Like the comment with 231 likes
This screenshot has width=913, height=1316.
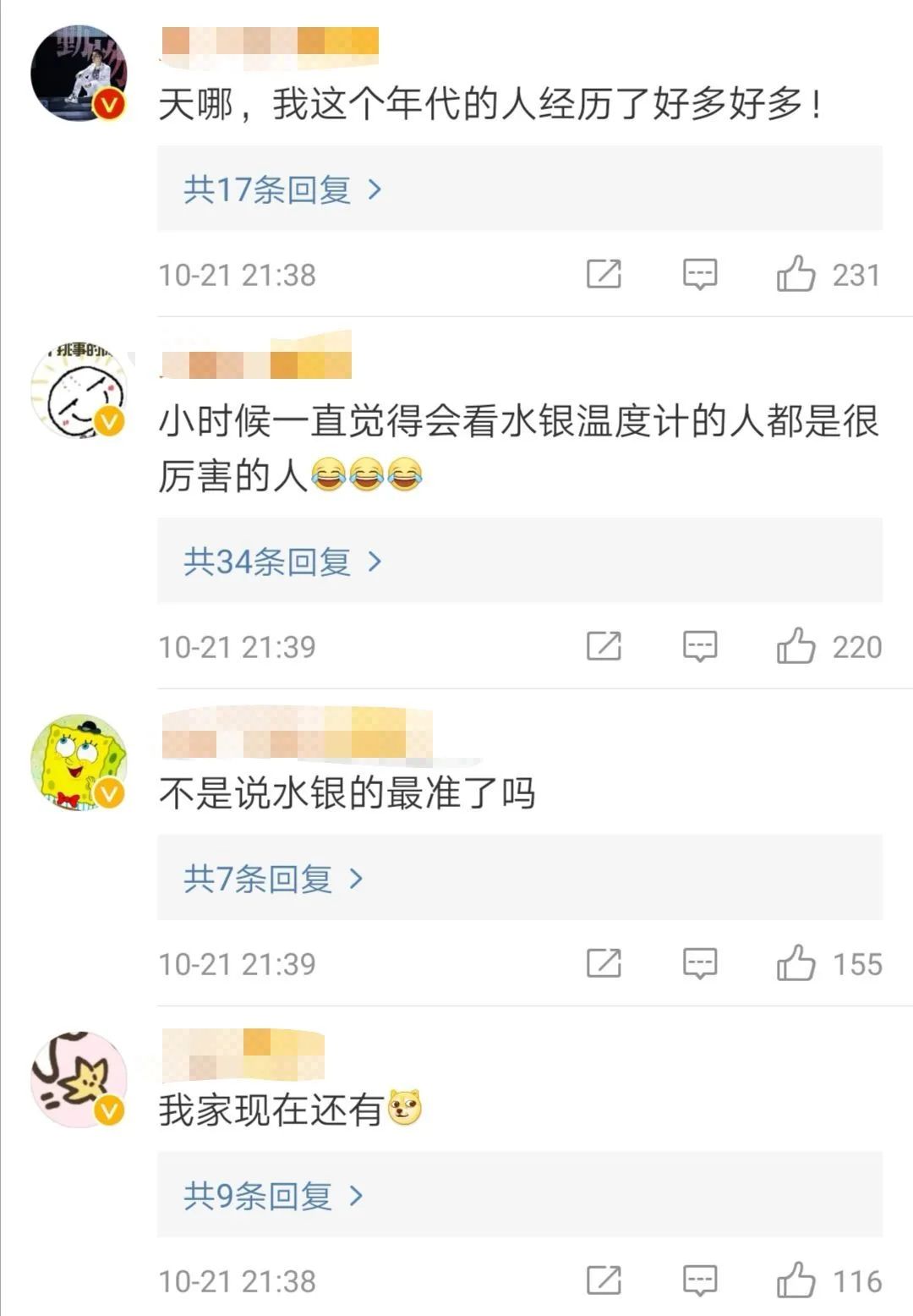(795, 274)
